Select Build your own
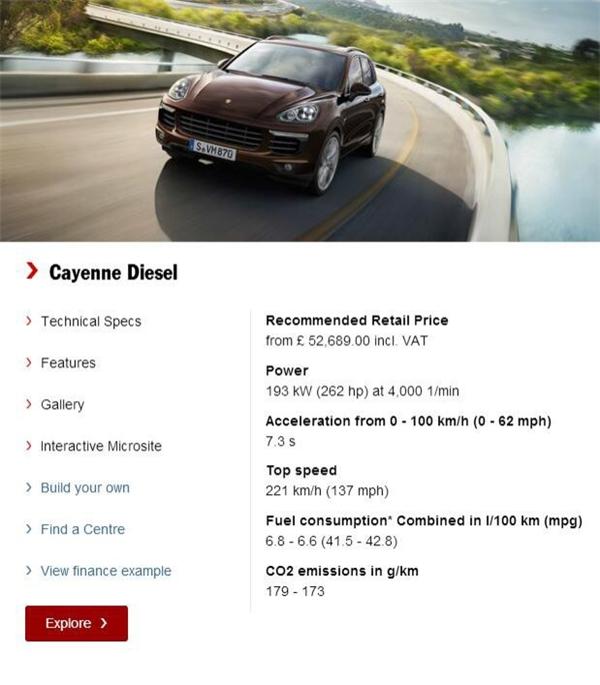 pyautogui.click(x=84, y=488)
